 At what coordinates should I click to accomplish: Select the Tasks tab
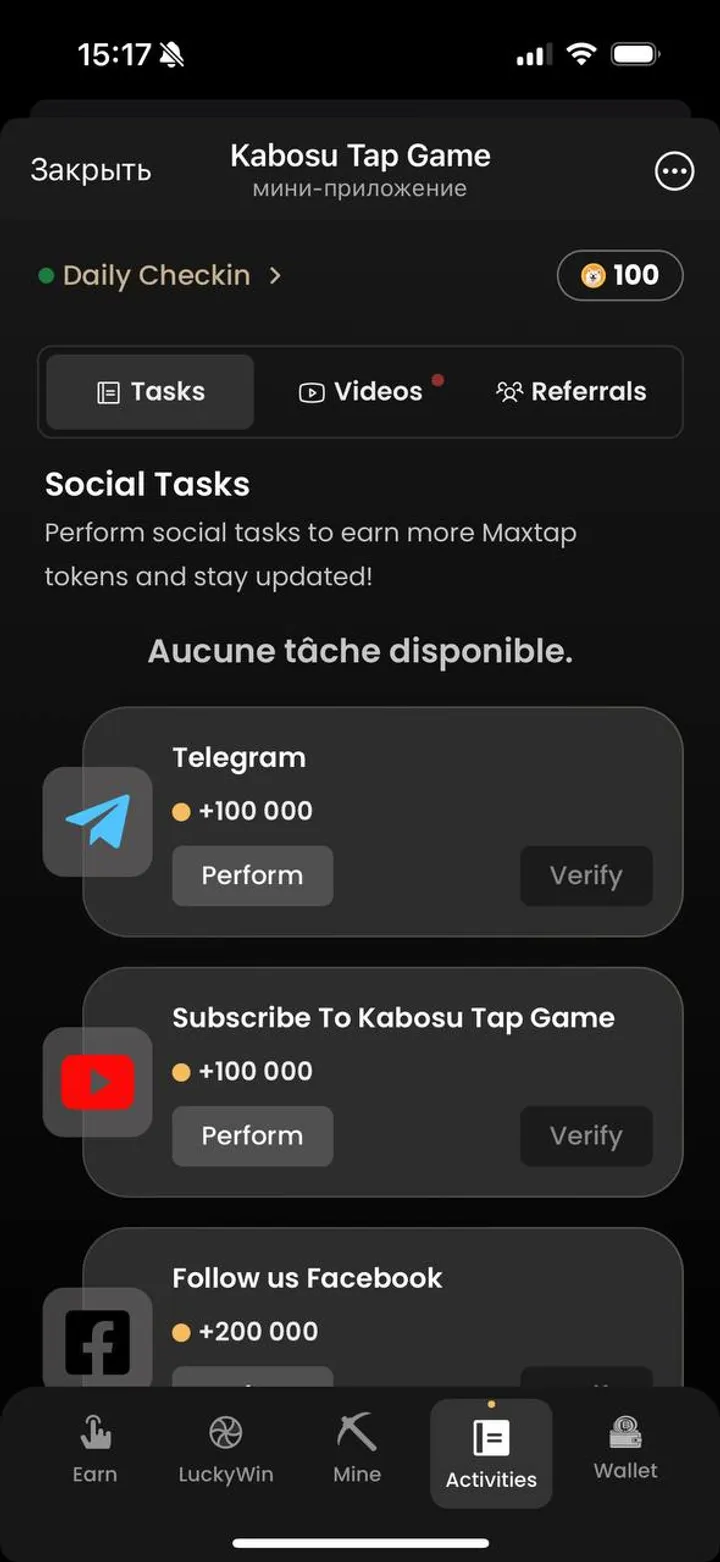tap(148, 392)
